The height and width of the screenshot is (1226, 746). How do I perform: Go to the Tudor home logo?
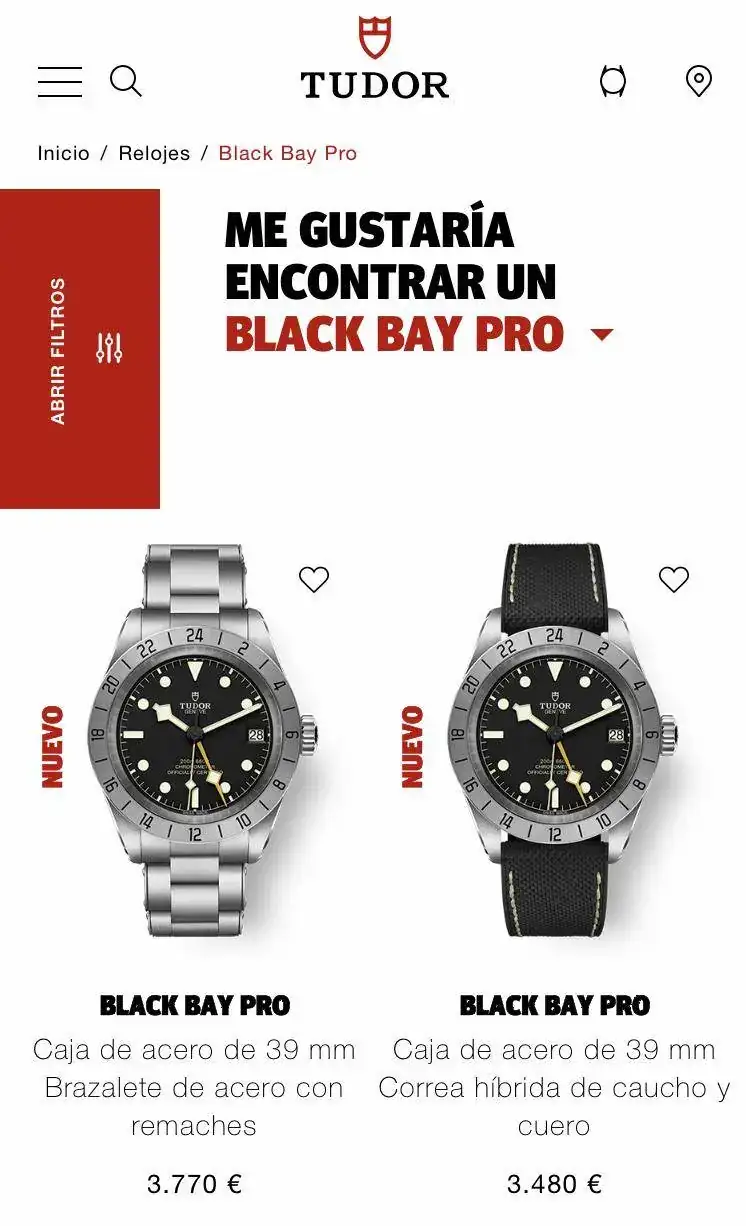(374, 60)
